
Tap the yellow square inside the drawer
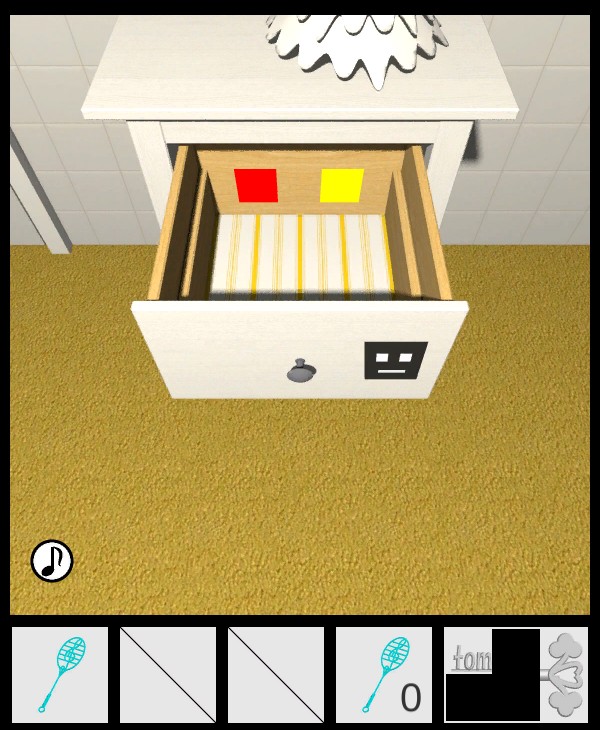pos(342,185)
